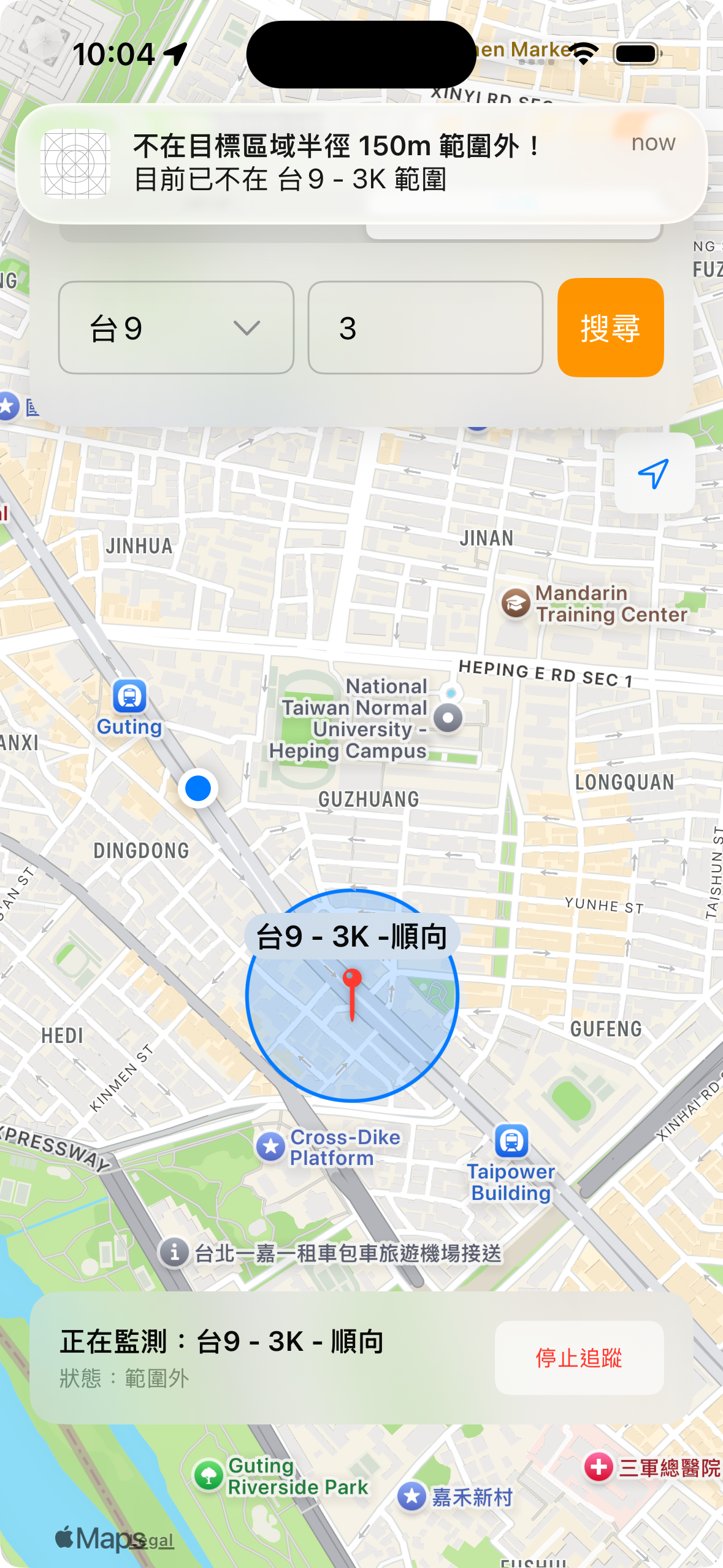Open the notification banner about 台9 - 3K
The image size is (723, 1568).
coord(361,163)
